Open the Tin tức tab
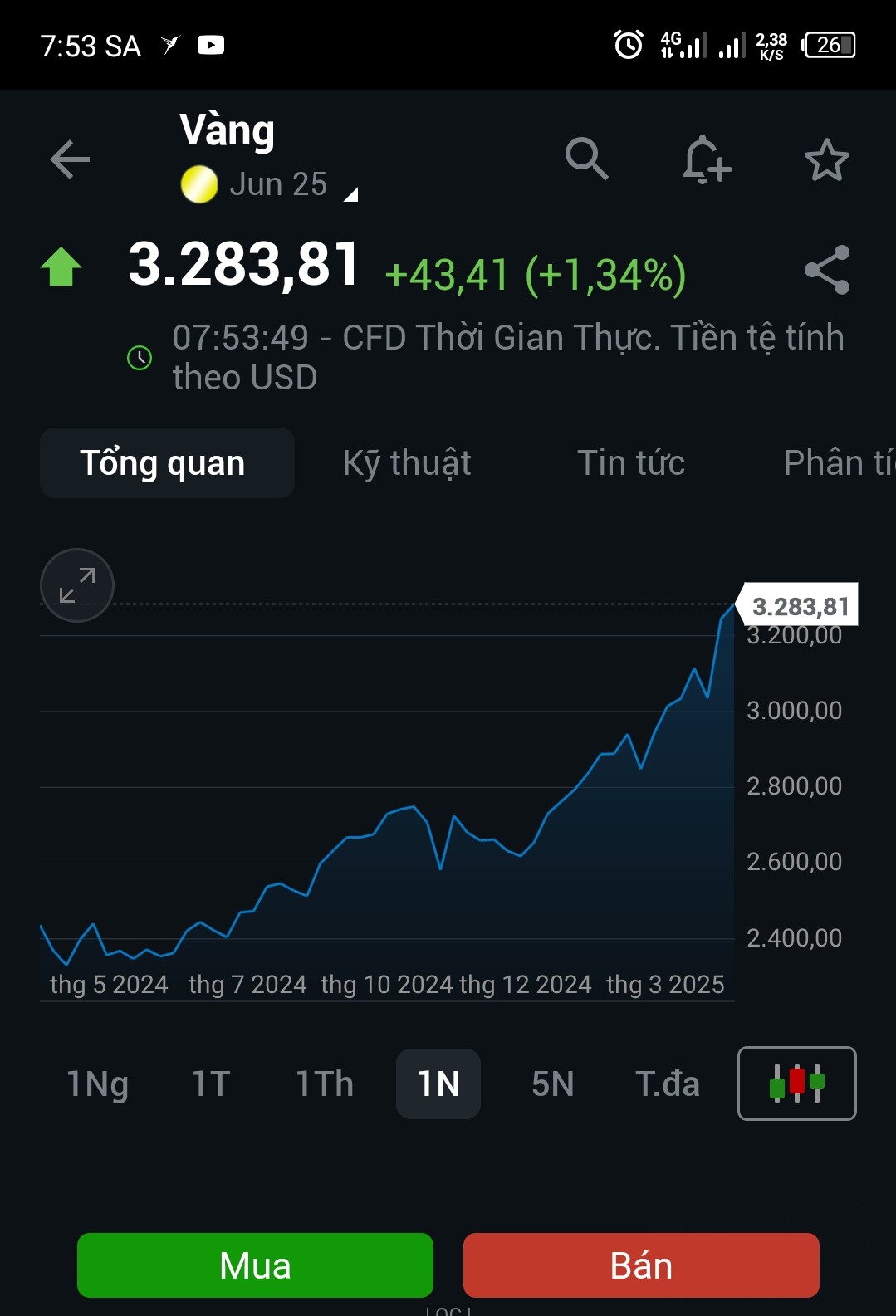Screen dimensions: 896x1316 [x=631, y=463]
